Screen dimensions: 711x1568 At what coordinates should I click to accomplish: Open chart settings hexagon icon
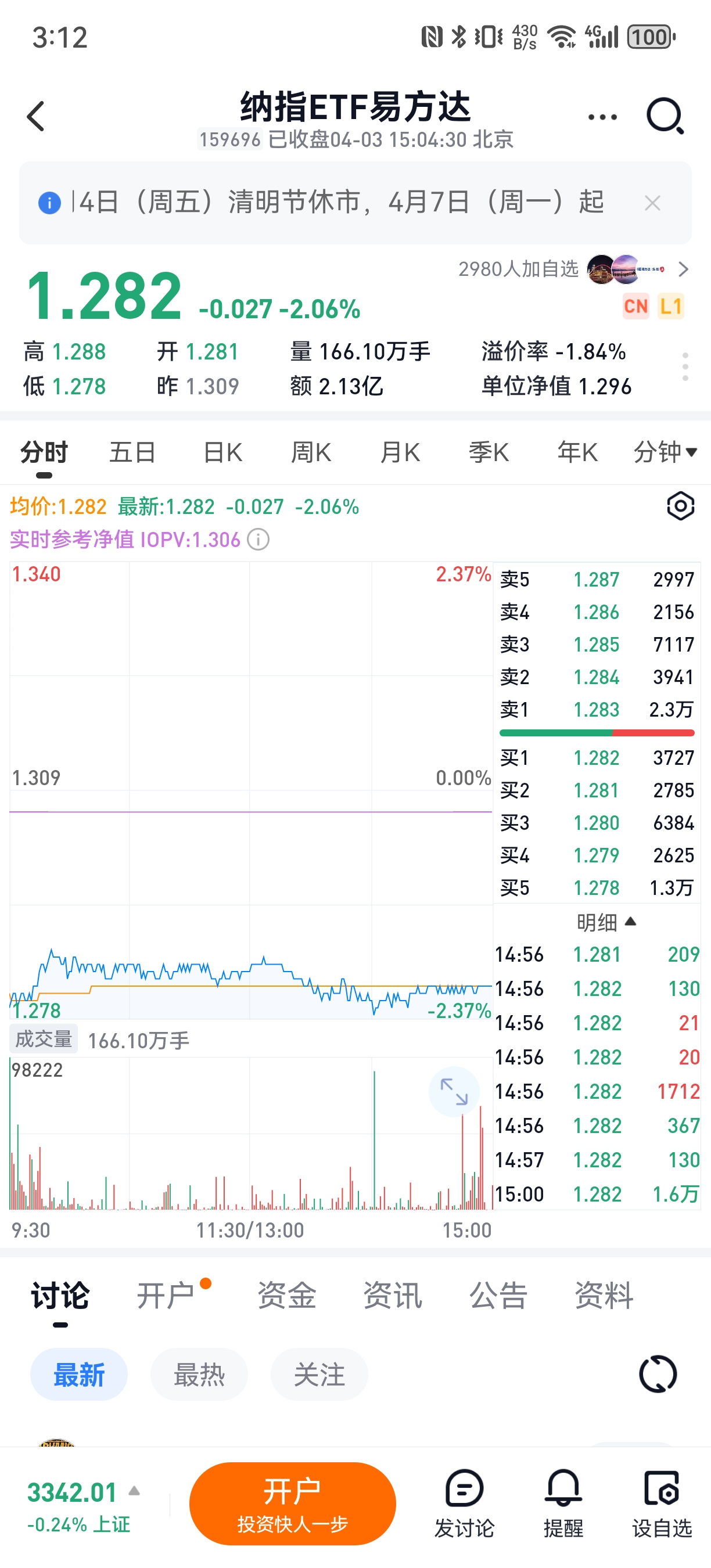click(680, 506)
